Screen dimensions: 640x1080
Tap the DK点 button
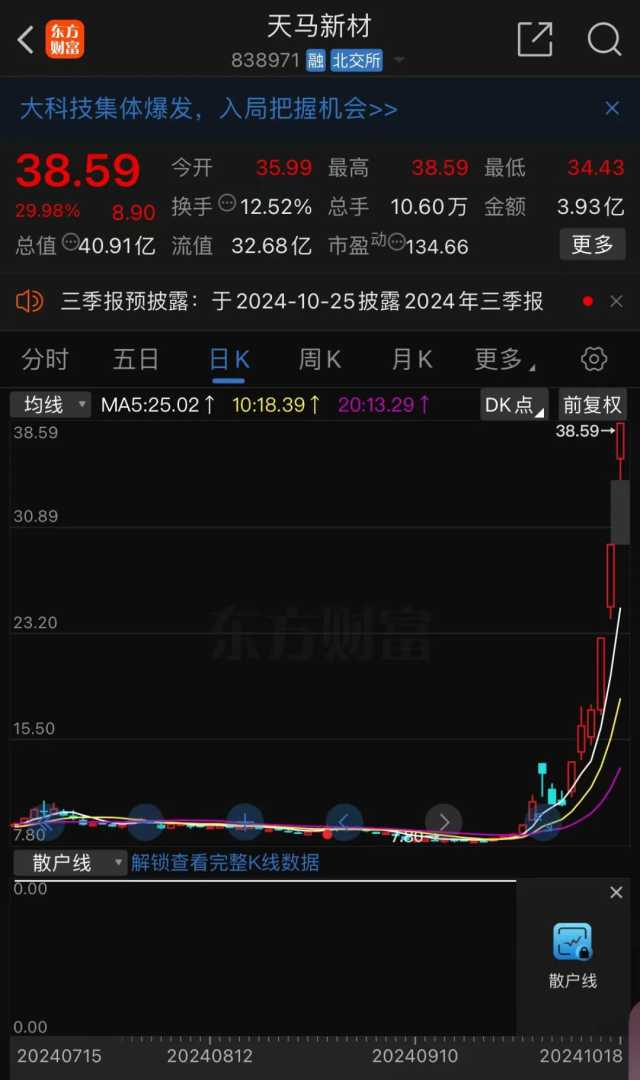coord(514,404)
